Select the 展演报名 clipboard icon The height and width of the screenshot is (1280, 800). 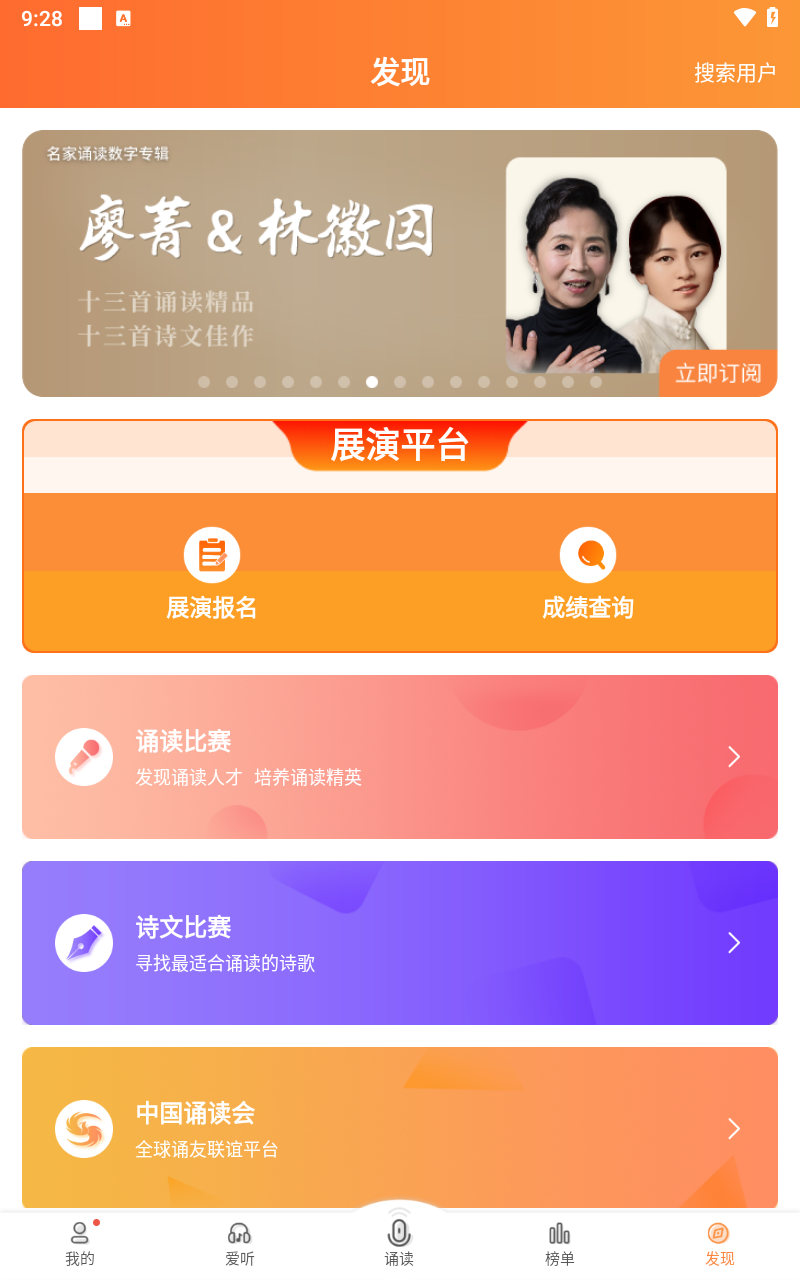[212, 554]
